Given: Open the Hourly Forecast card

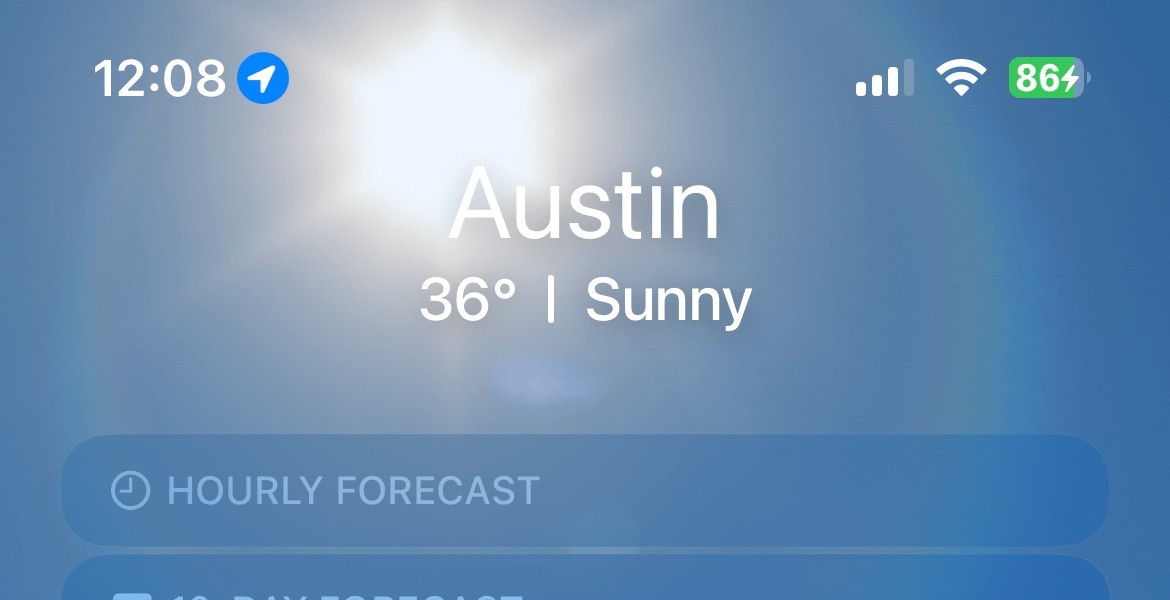Looking at the screenshot, I should point(584,490).
